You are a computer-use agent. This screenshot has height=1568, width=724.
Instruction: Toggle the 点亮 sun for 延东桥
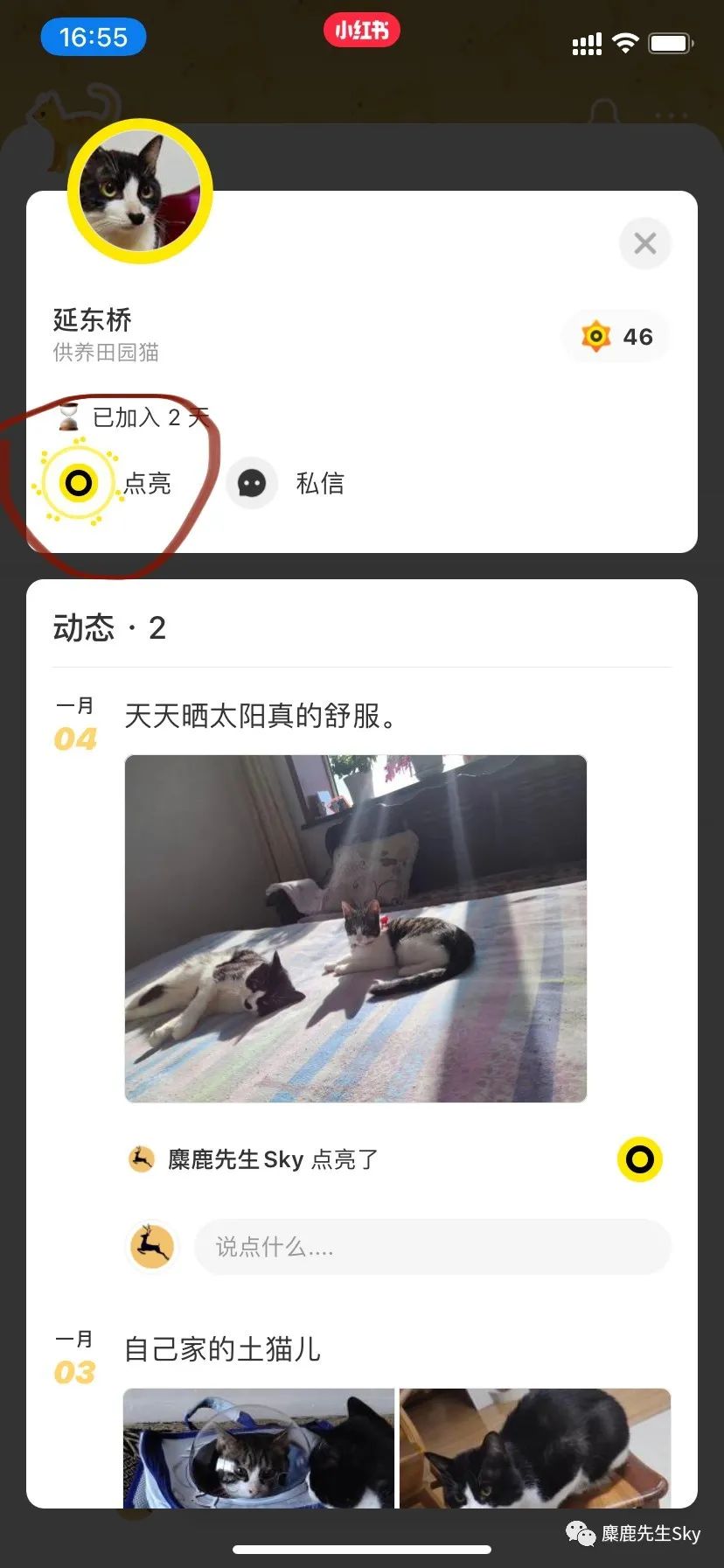(79, 482)
